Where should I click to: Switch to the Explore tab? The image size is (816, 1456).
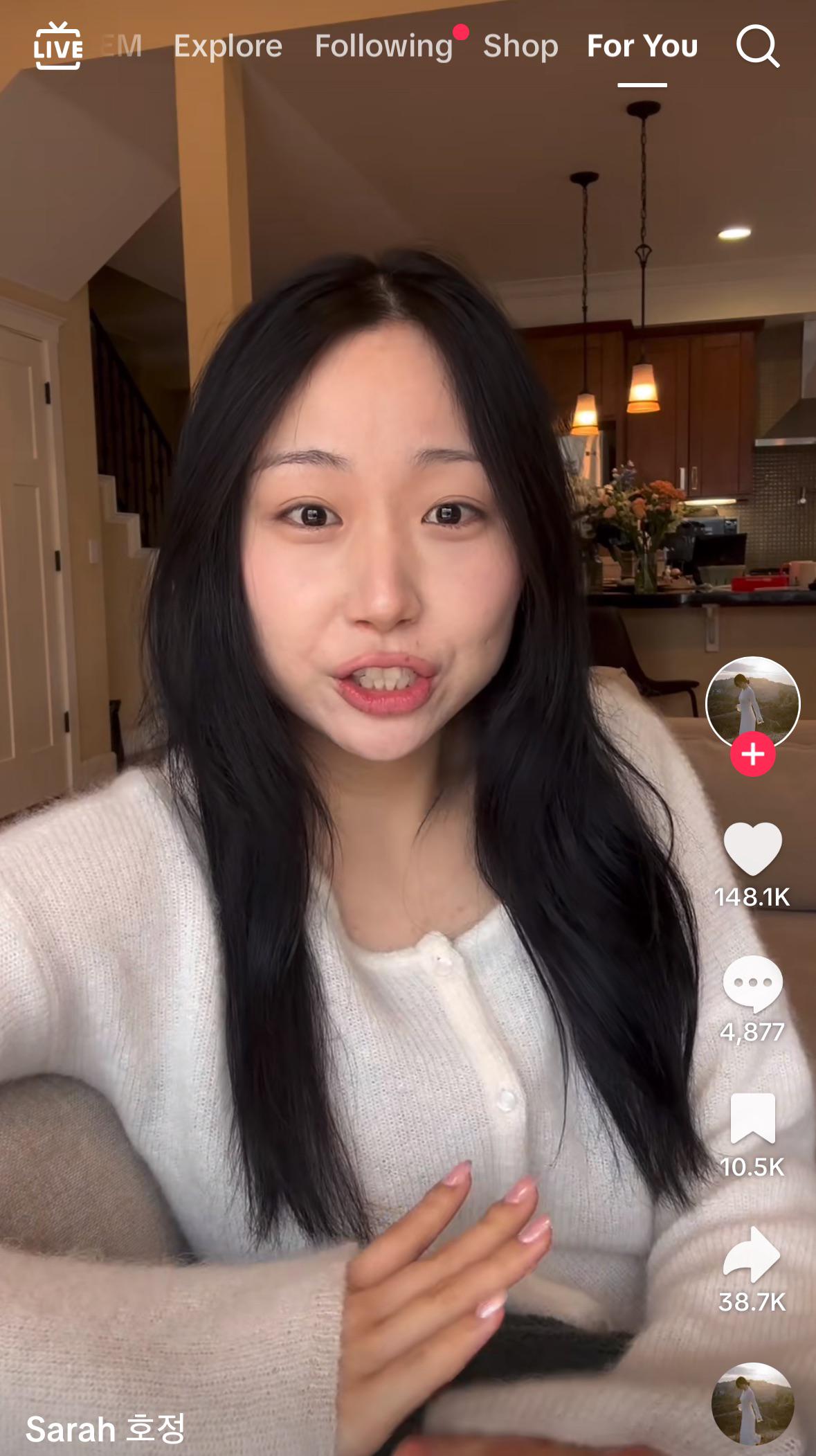coord(228,46)
